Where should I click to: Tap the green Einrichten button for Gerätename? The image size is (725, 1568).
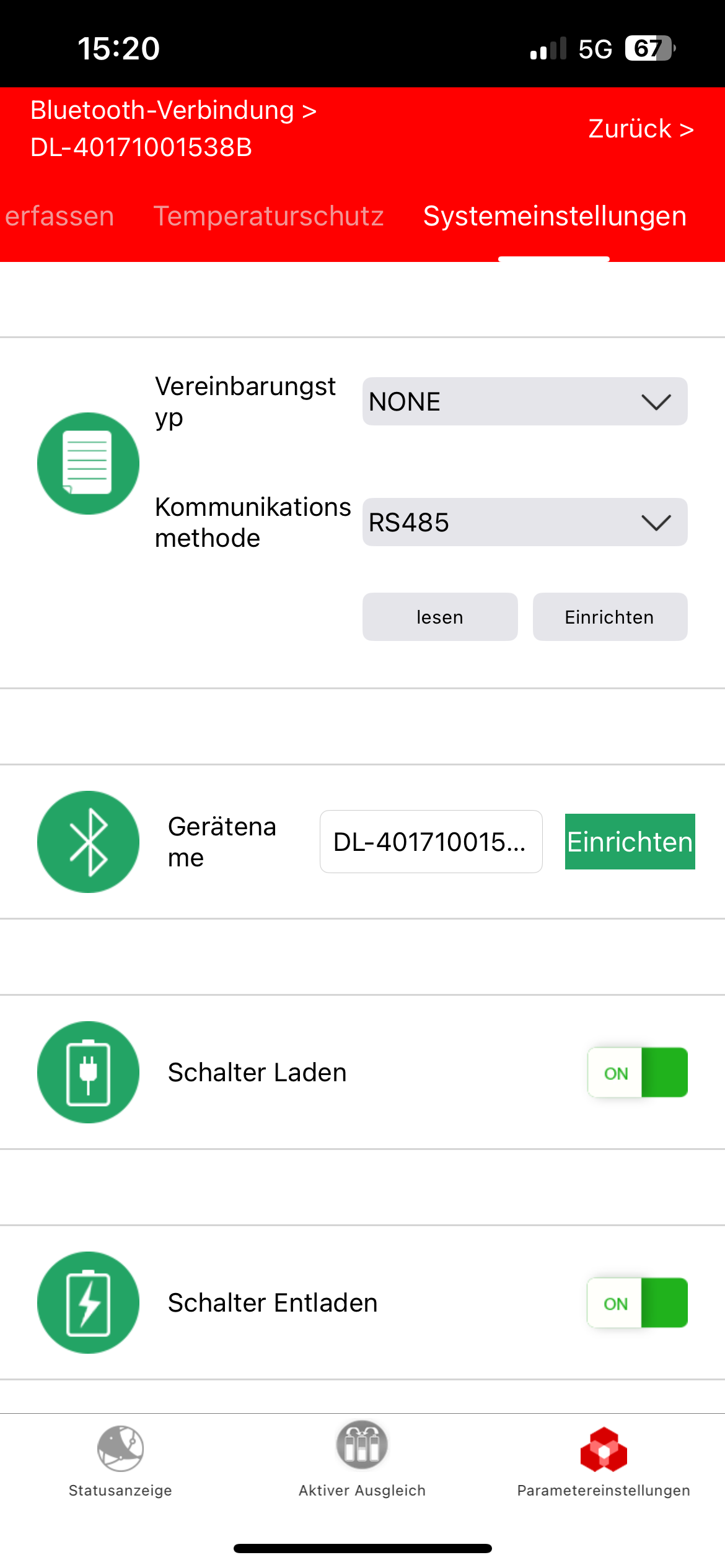(630, 842)
